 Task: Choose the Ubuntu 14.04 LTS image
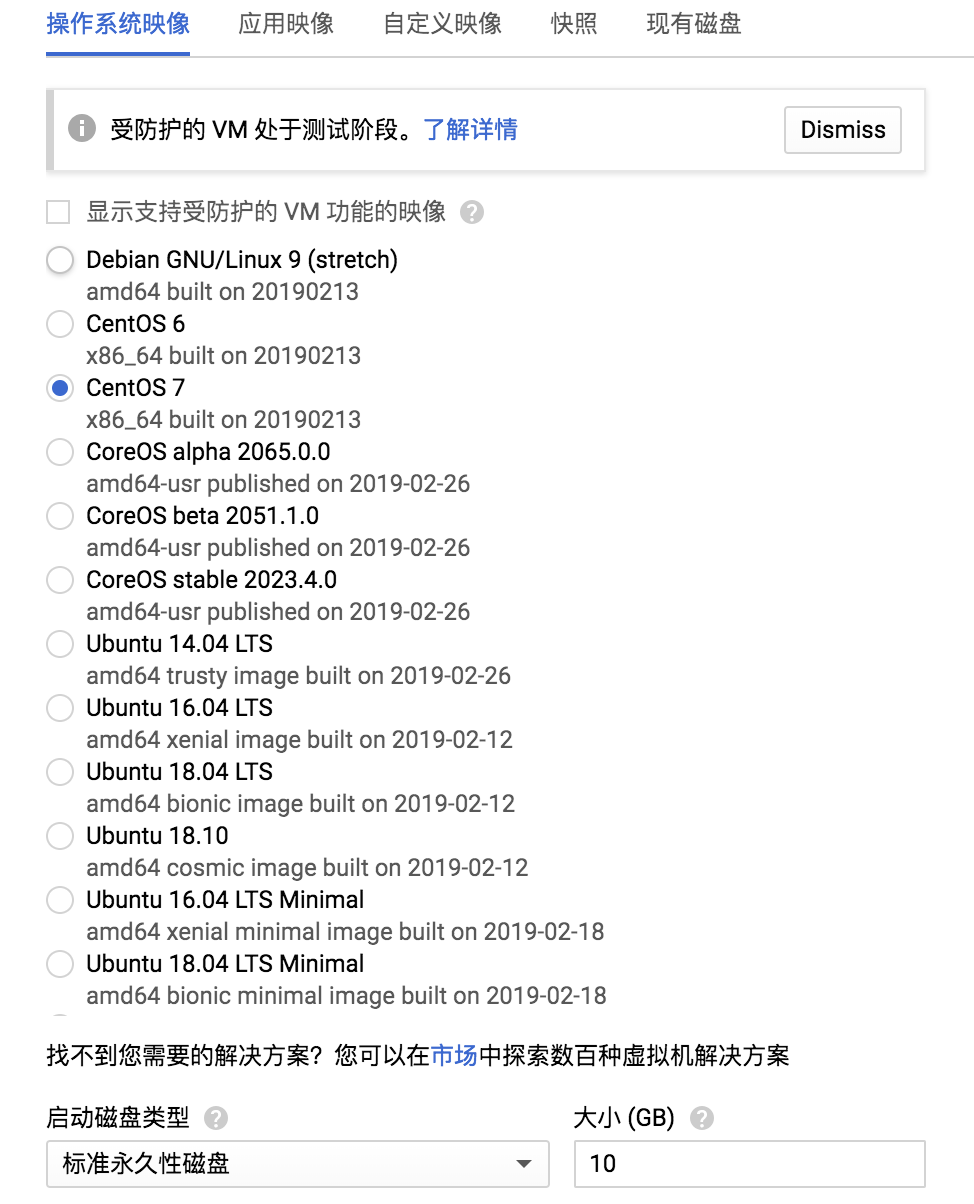60,644
